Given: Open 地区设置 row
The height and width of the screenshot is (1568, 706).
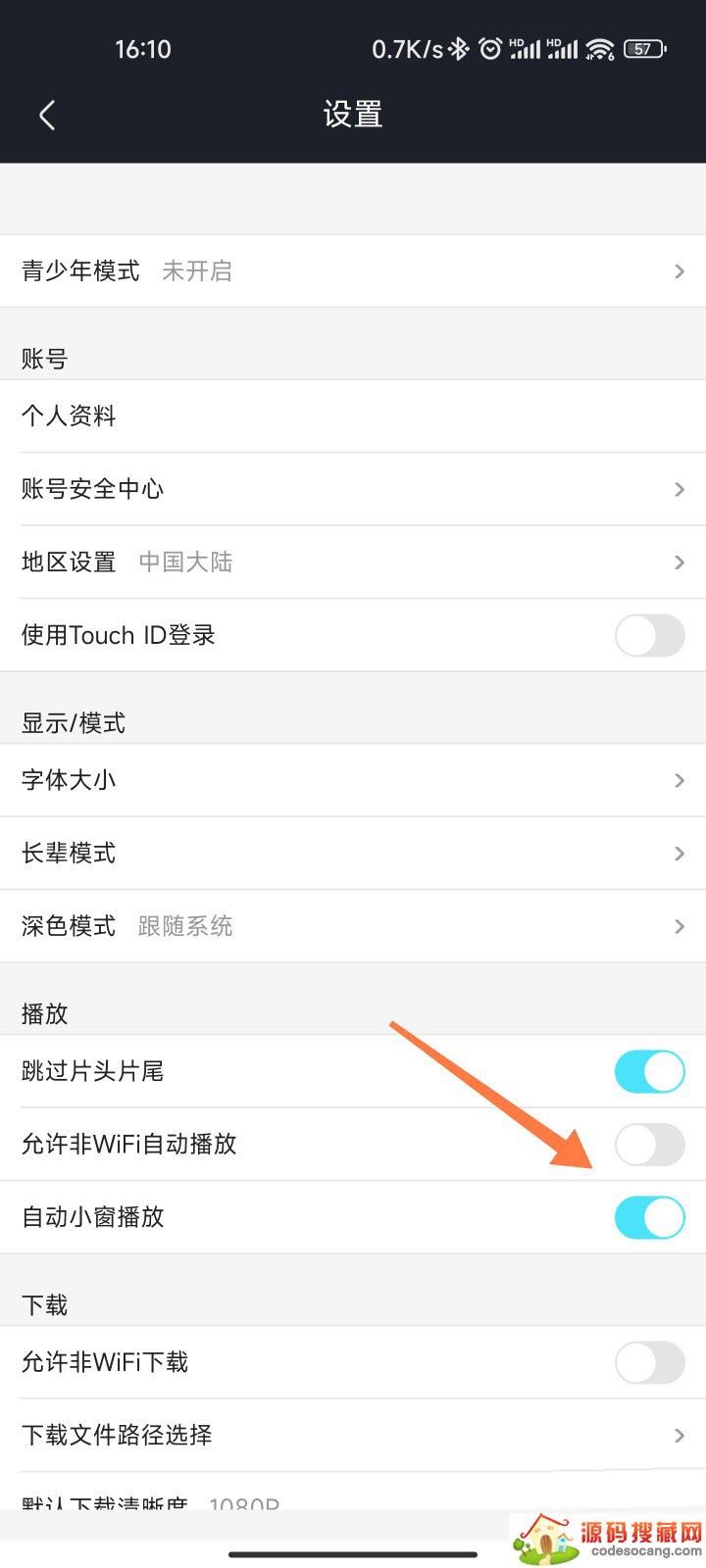Looking at the screenshot, I should 353,562.
